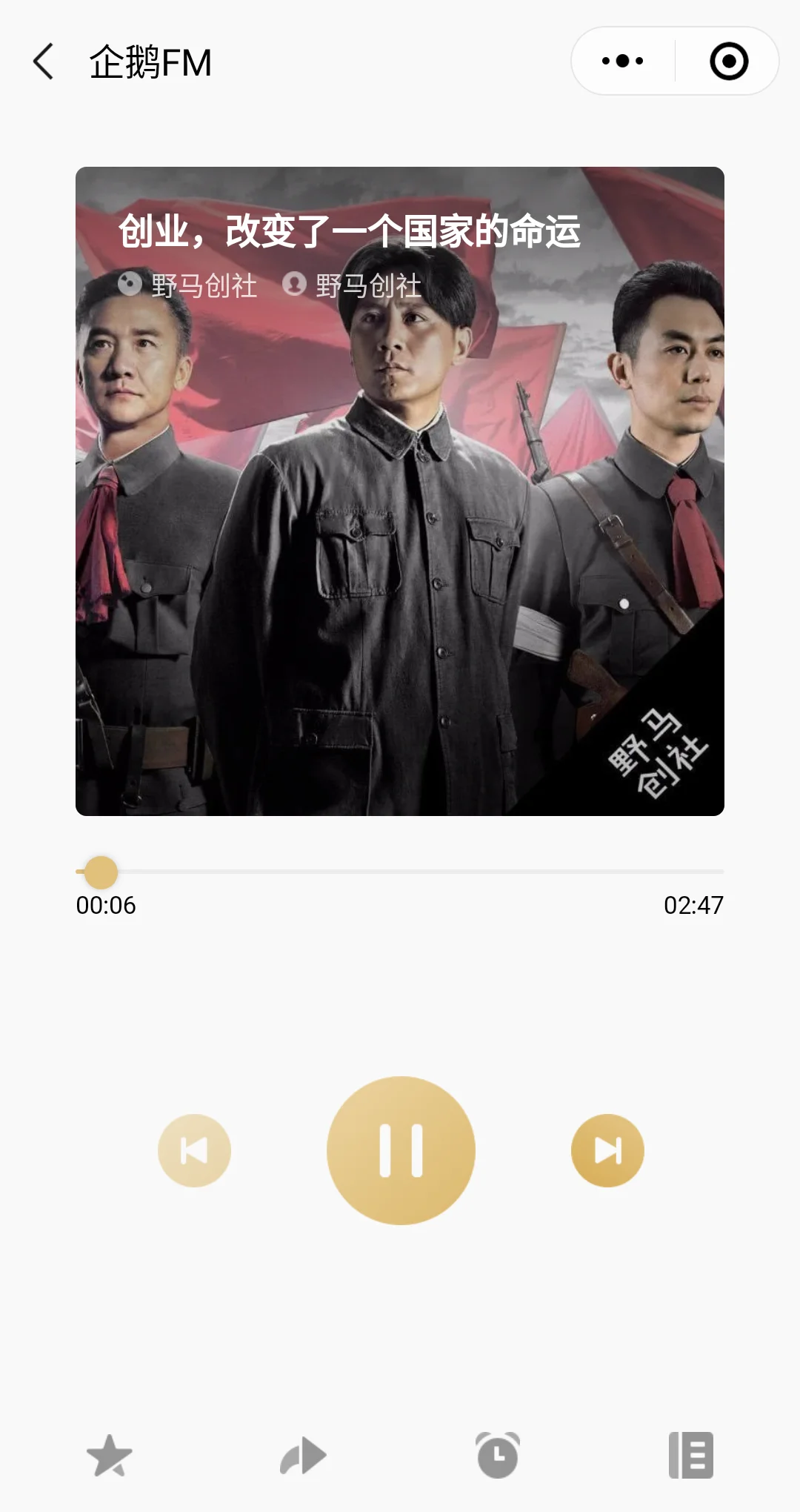Open the episode playlist
Image resolution: width=800 pixels, height=1512 pixels.
point(691,1456)
